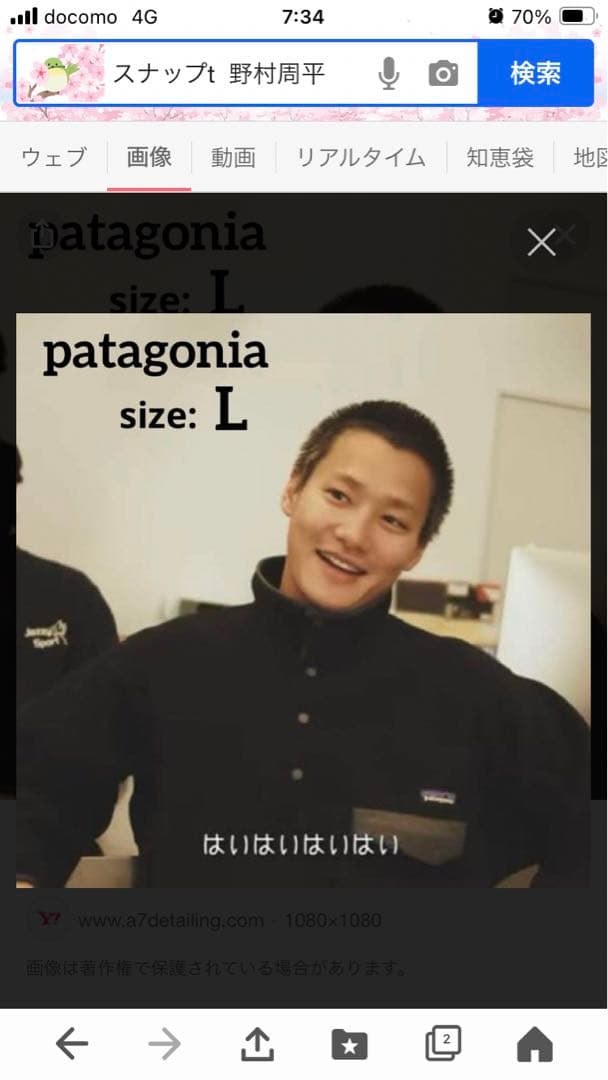The width and height of the screenshot is (608, 1080).
Task: Open the enlarged patagonia image
Action: (x=303, y=600)
